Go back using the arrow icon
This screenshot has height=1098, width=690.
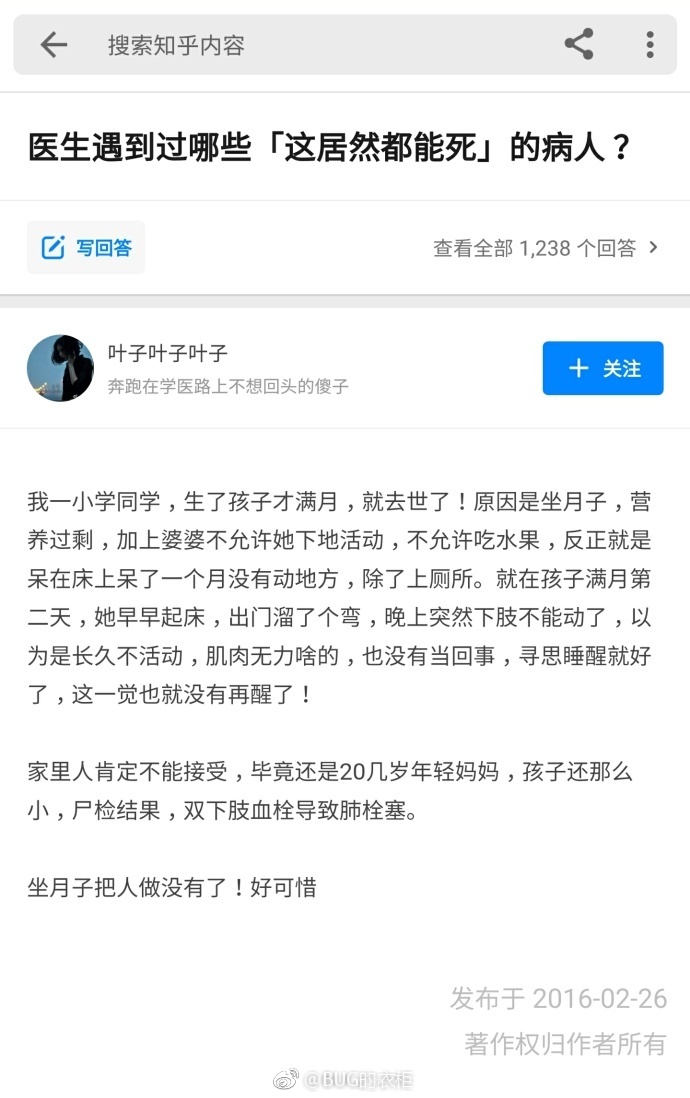pyautogui.click(x=53, y=45)
